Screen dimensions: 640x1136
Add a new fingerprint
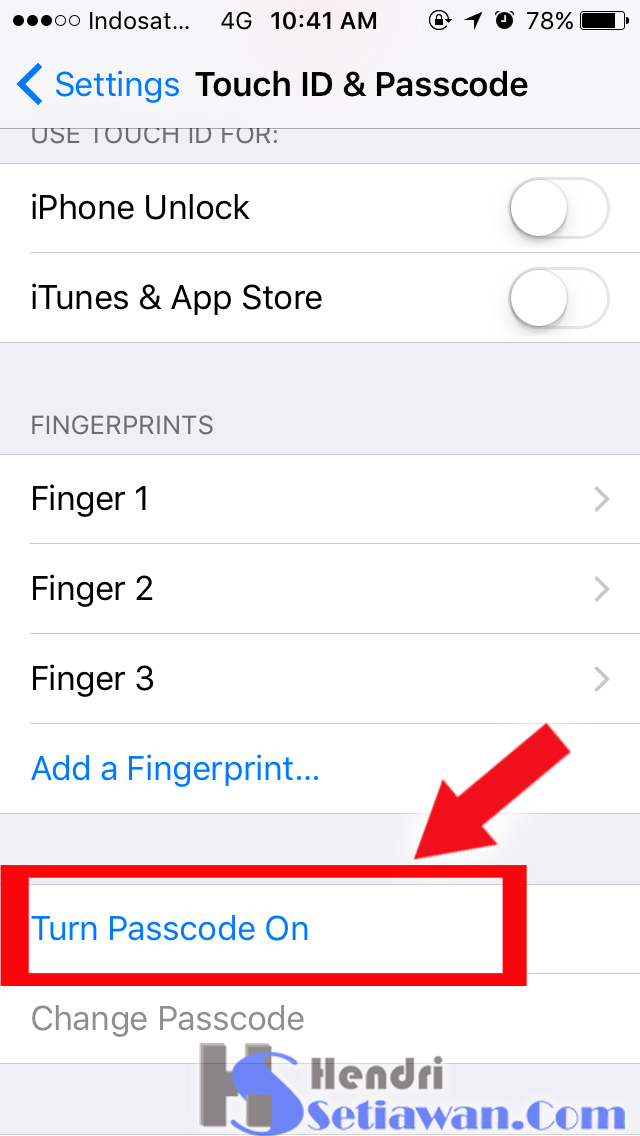176,769
